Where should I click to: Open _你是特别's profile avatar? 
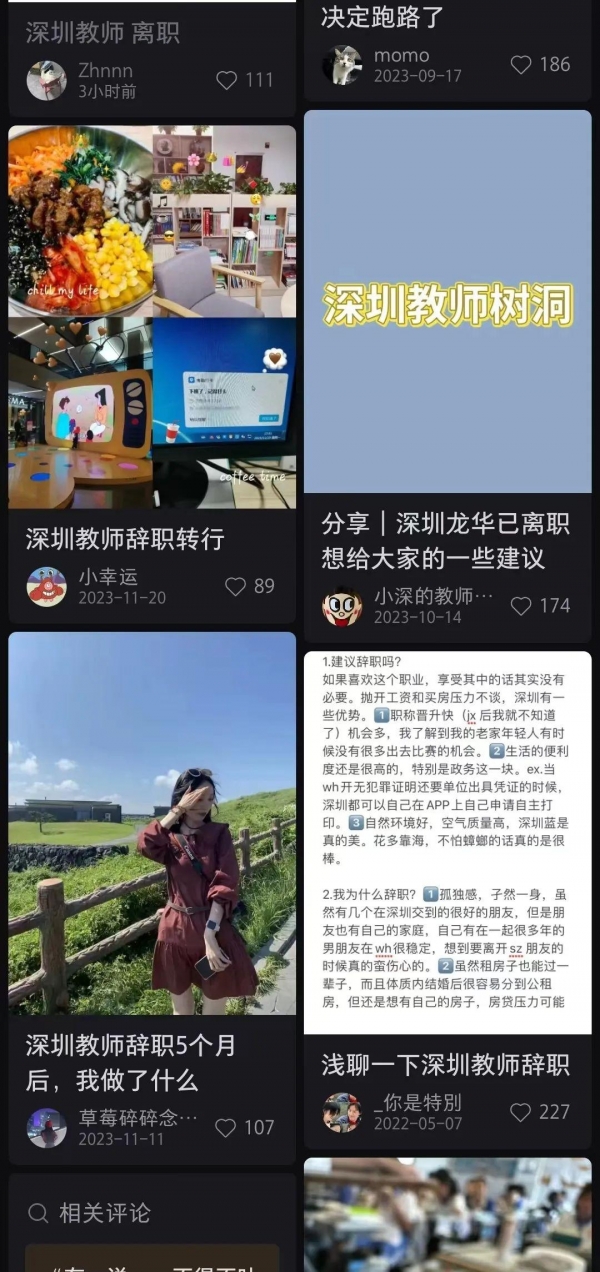pos(342,1112)
